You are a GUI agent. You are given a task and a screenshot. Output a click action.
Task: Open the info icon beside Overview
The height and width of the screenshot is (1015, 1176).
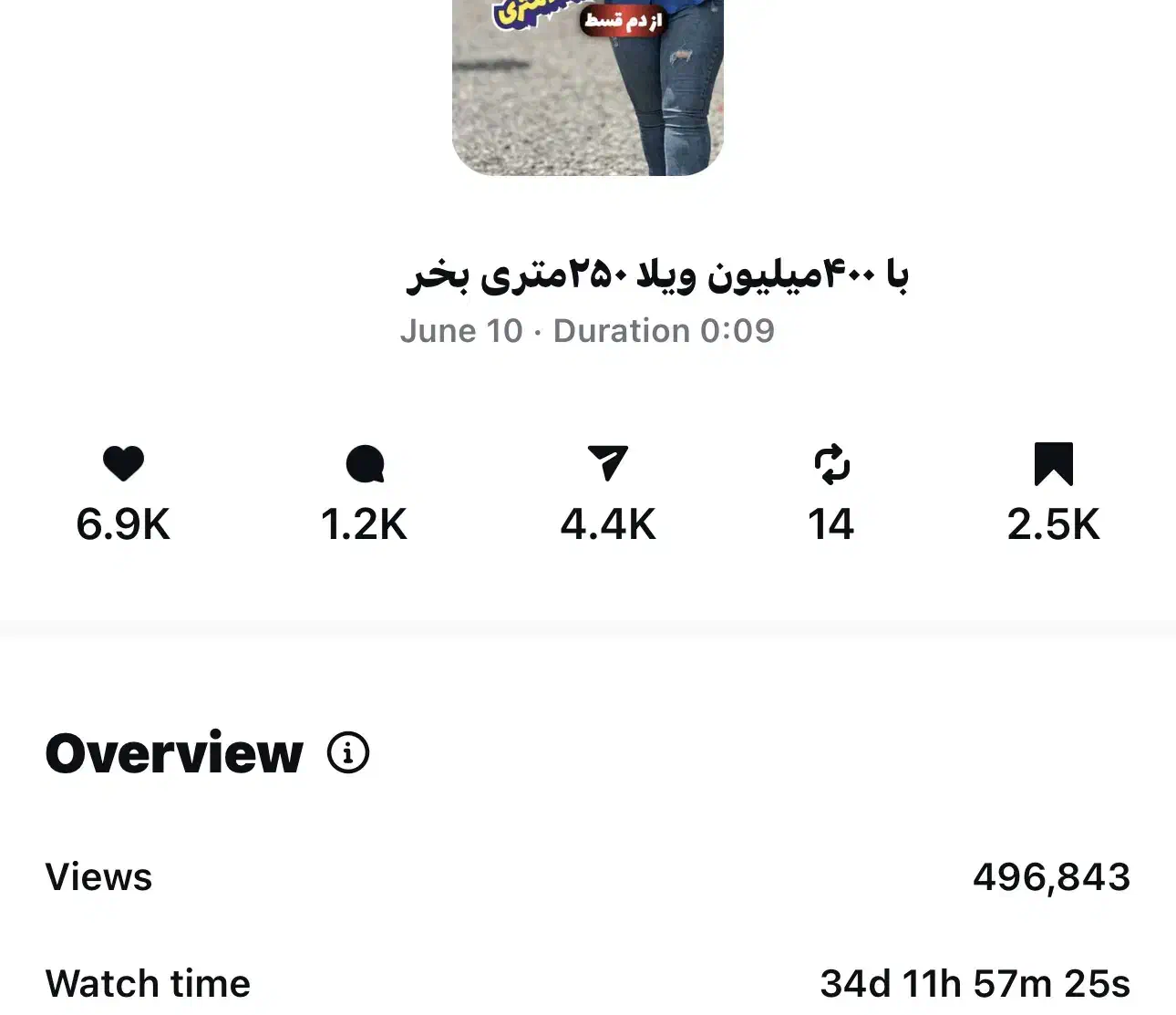point(348,753)
